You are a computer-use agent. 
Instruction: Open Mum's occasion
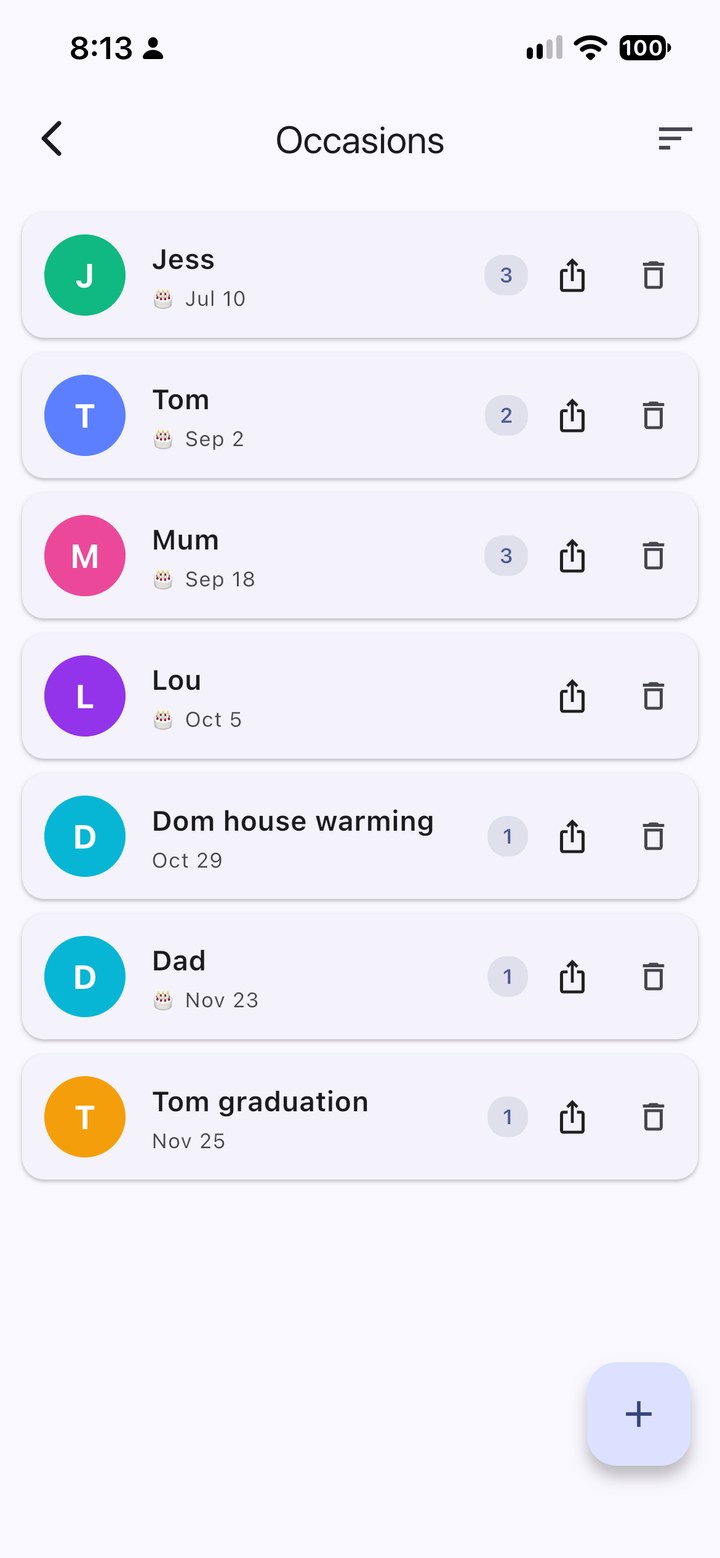[360, 555]
